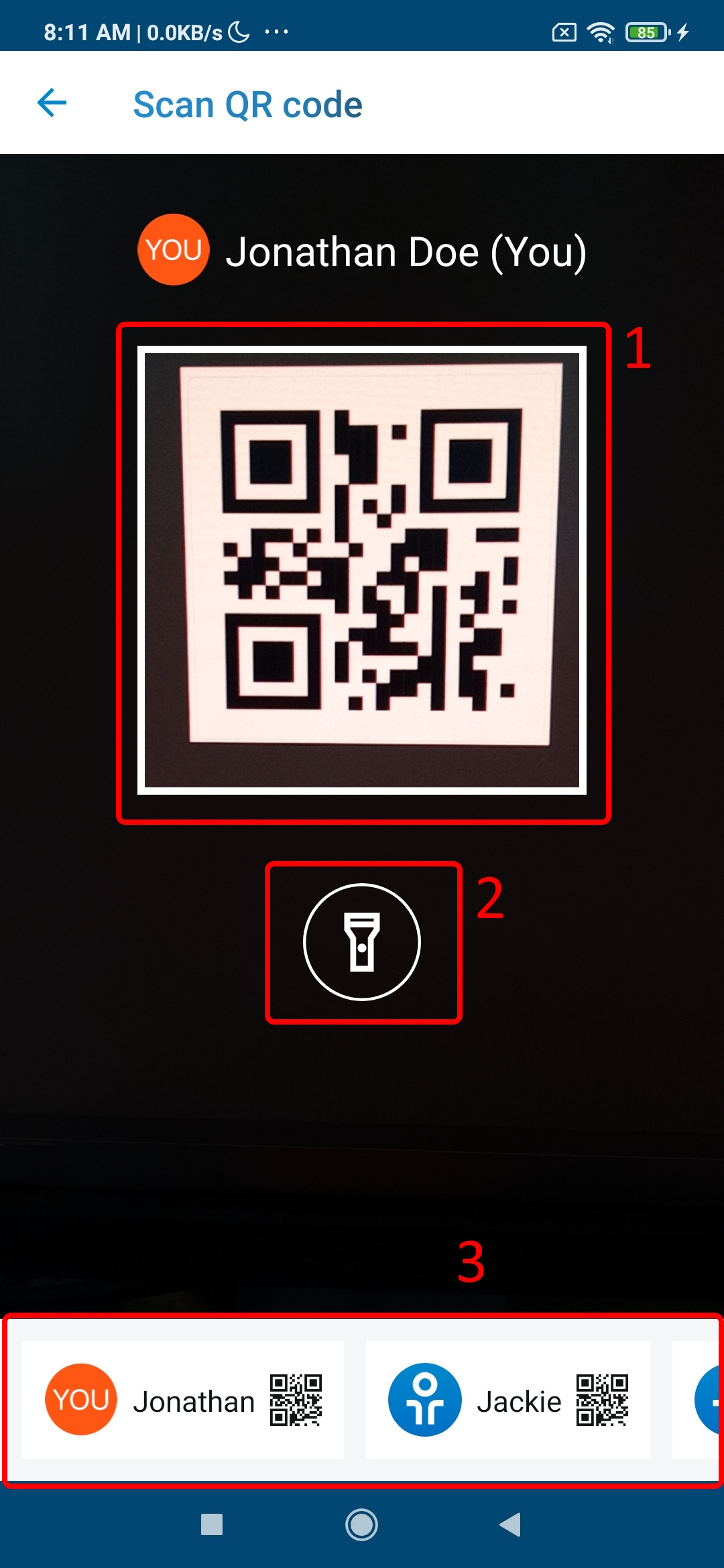Tap the system home button
This screenshot has height=1568, width=724.
point(361,1525)
